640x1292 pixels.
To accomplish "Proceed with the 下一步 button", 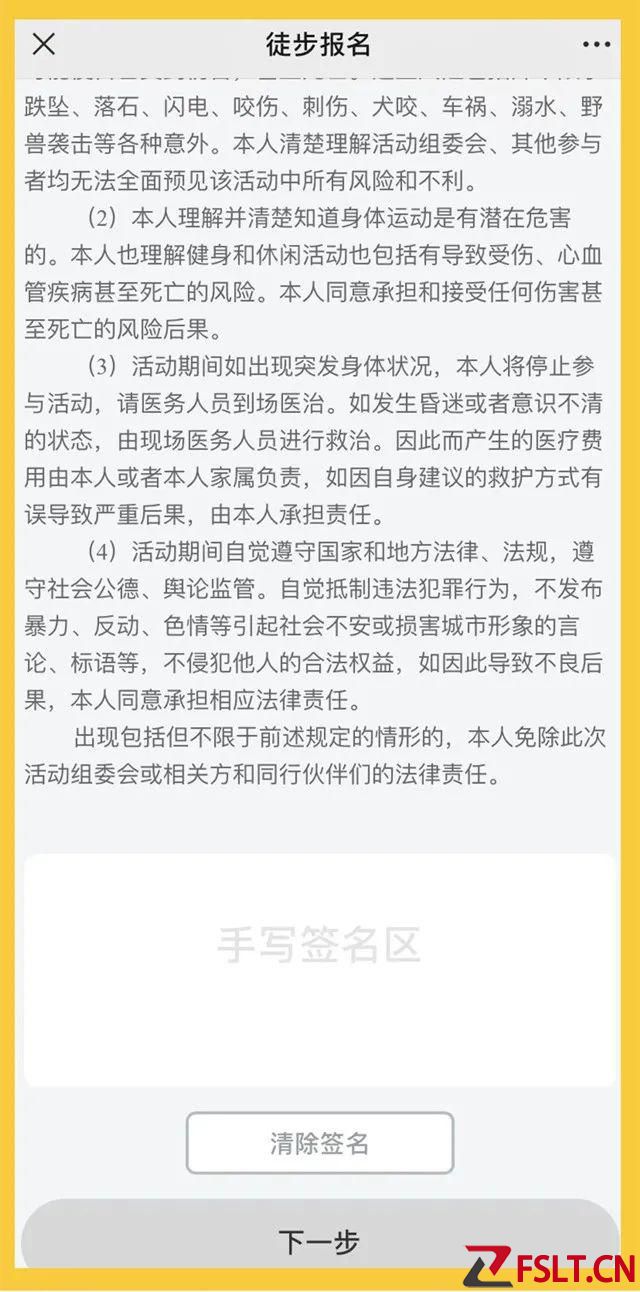I will click(319, 1241).
